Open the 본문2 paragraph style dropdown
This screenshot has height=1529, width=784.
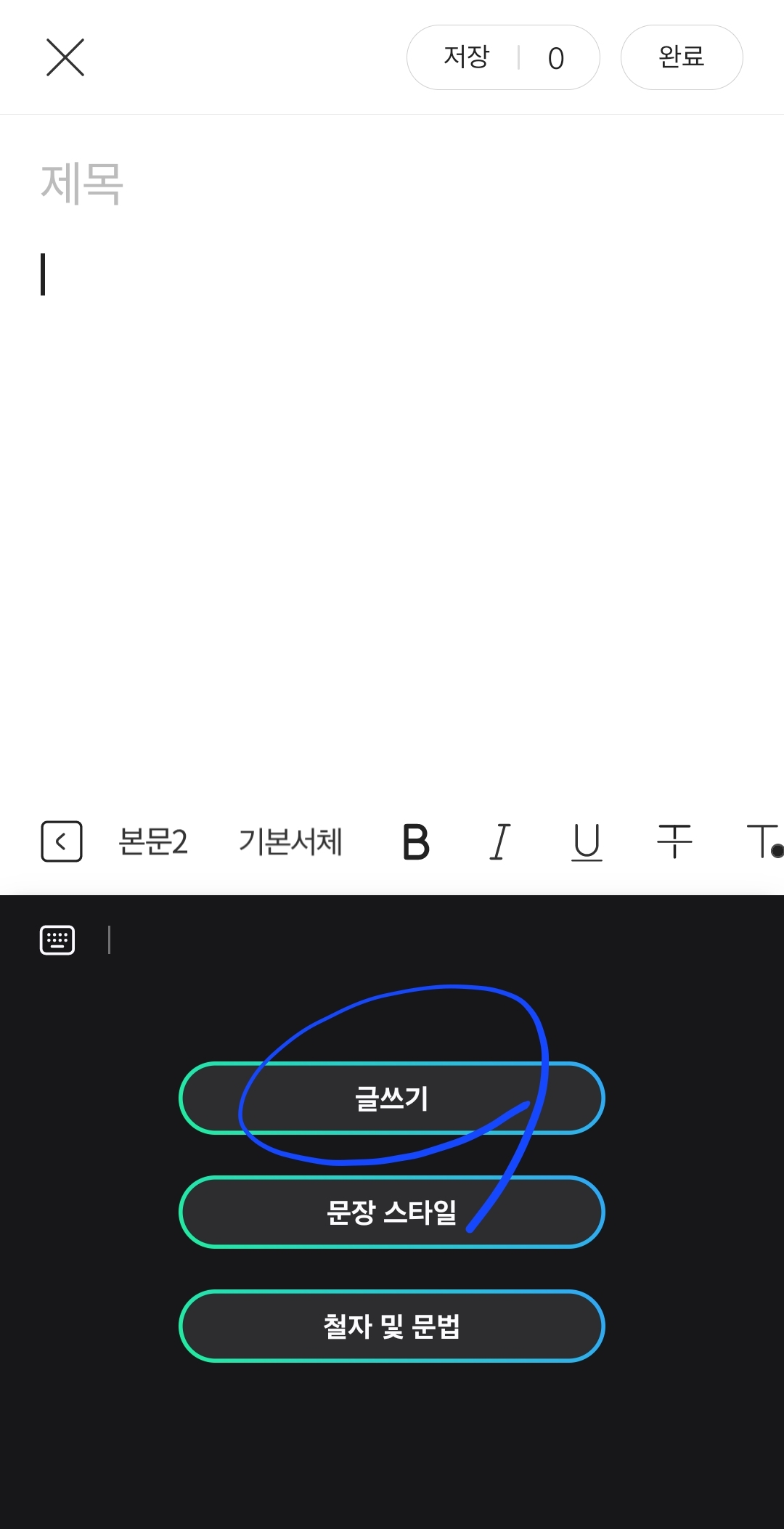coord(155,842)
